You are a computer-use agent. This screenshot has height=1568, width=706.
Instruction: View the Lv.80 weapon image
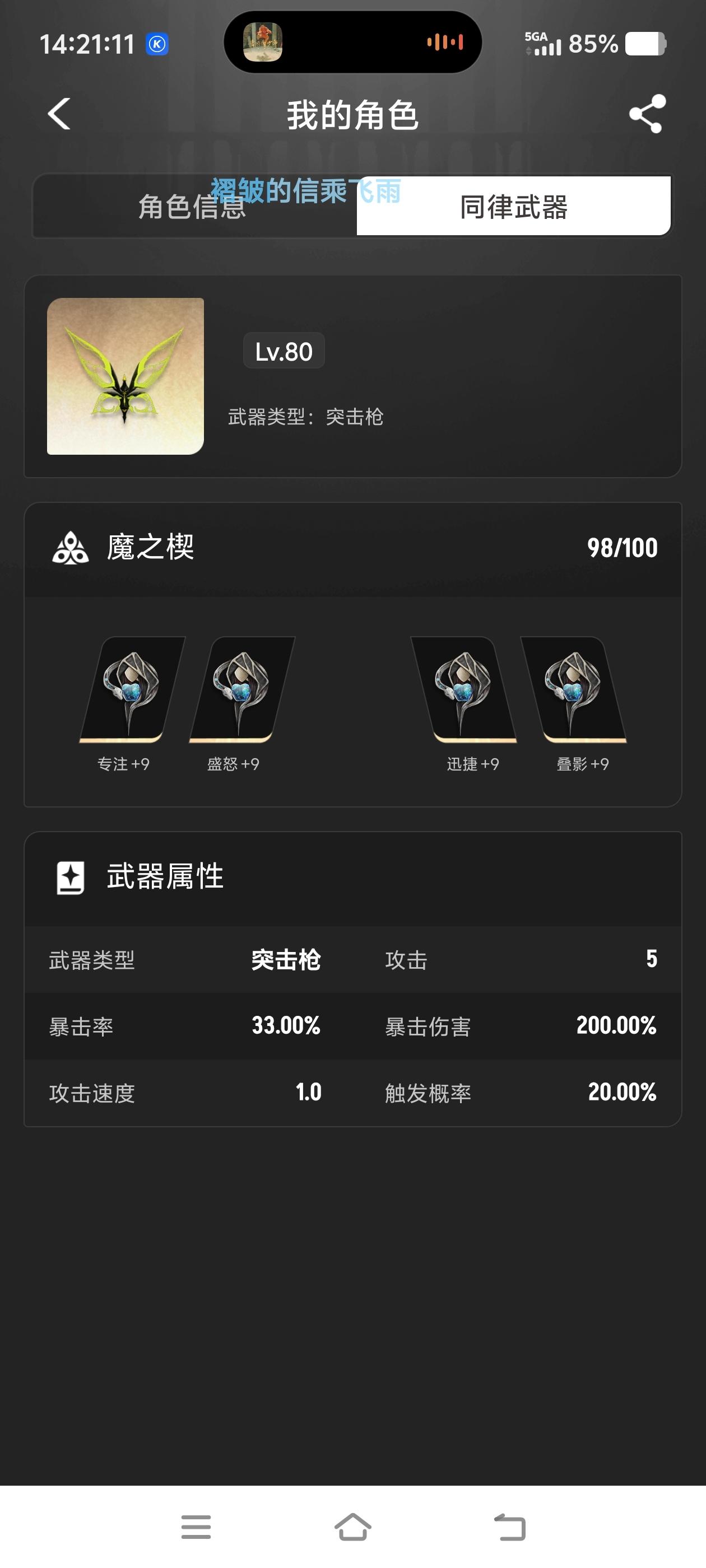126,376
